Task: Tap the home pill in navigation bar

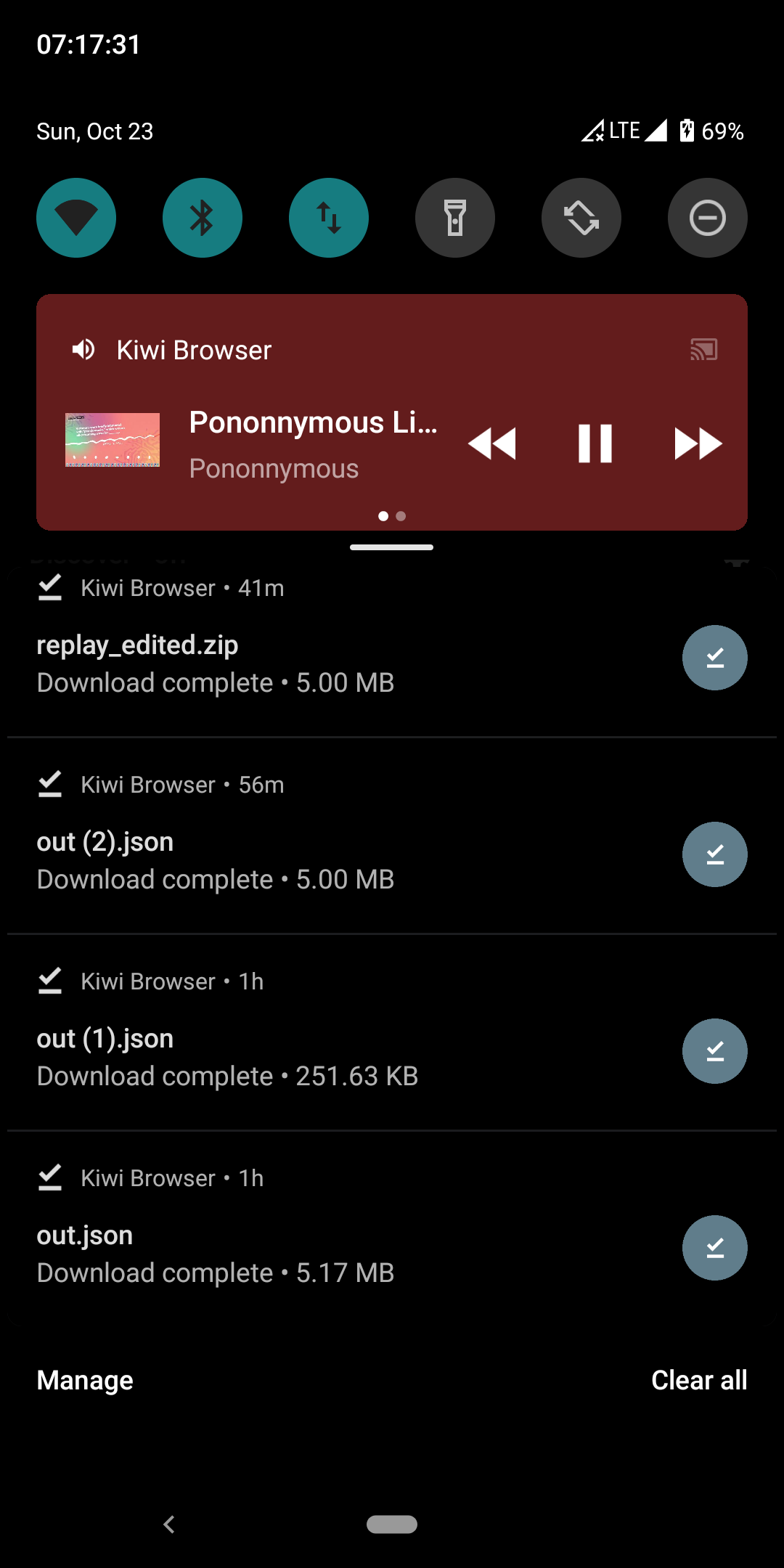Action: [x=392, y=1524]
